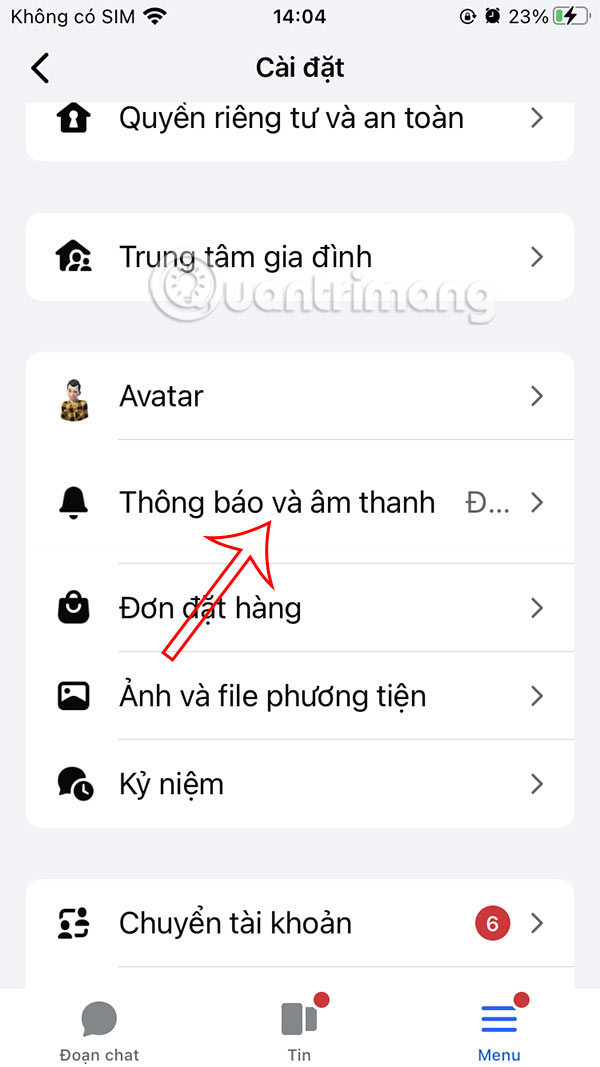Switch to the Tin tab
Image resolution: width=600 pixels, height=1067 pixels.
point(299,1031)
